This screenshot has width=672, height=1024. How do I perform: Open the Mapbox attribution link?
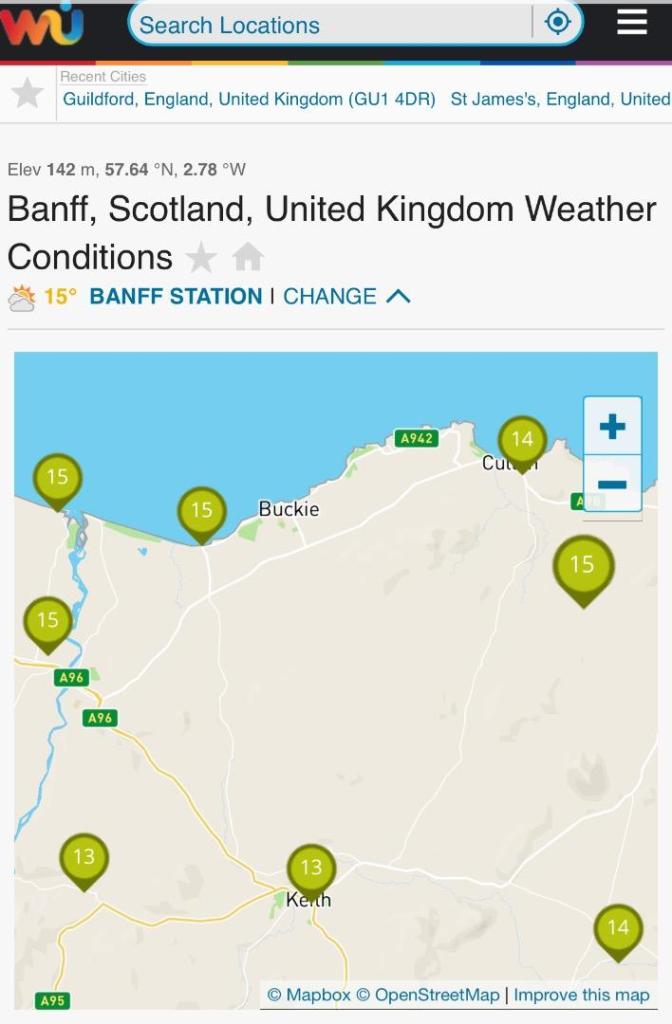(x=308, y=995)
